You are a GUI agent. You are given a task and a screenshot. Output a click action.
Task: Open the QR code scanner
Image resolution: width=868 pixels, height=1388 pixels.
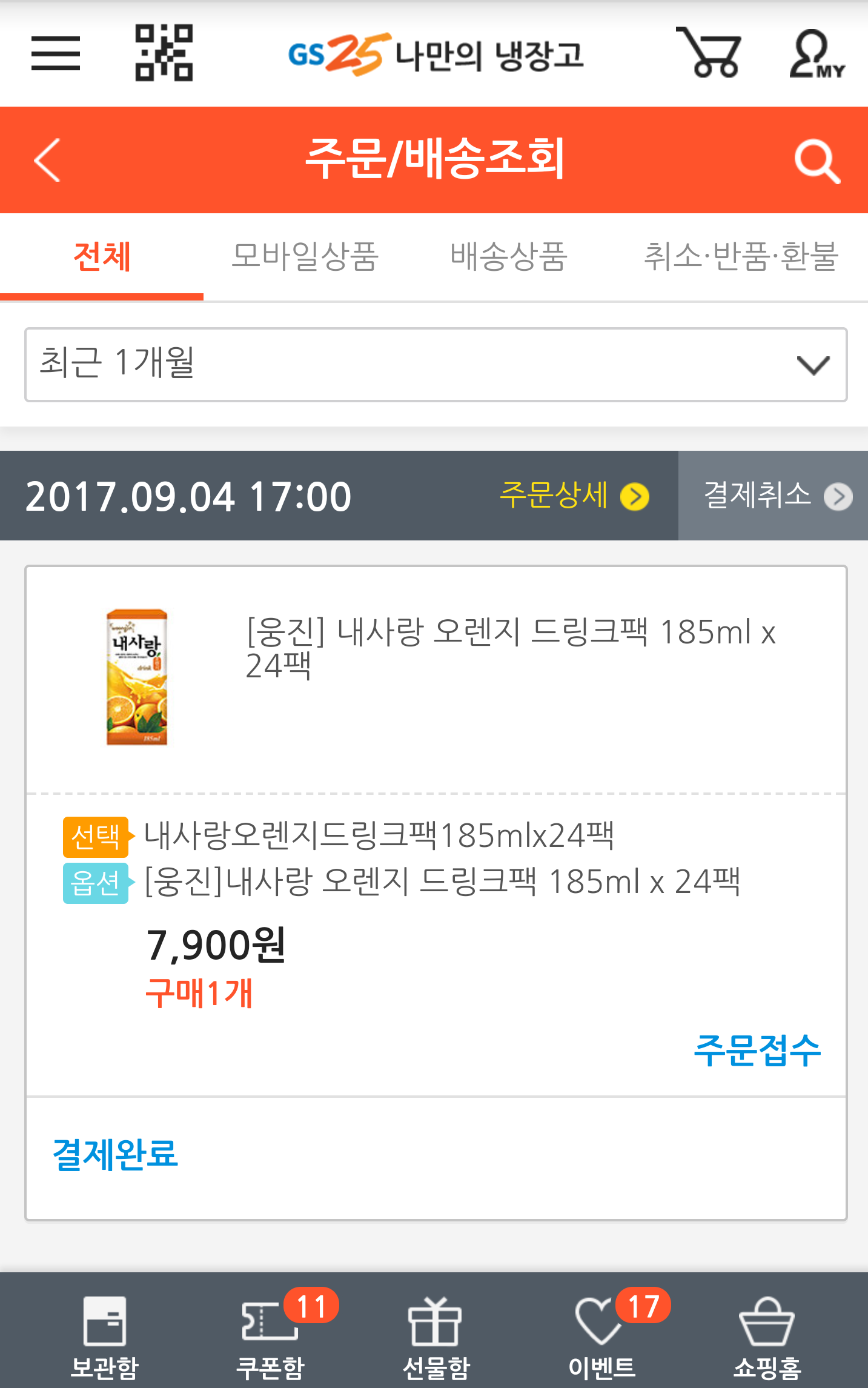[x=164, y=53]
